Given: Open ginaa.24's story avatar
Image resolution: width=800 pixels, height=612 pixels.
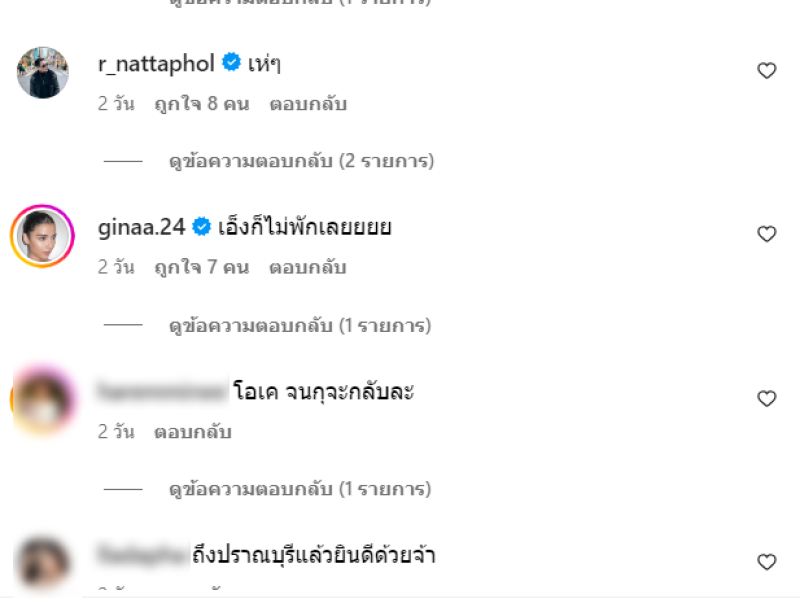Looking at the screenshot, I should (x=43, y=236).
